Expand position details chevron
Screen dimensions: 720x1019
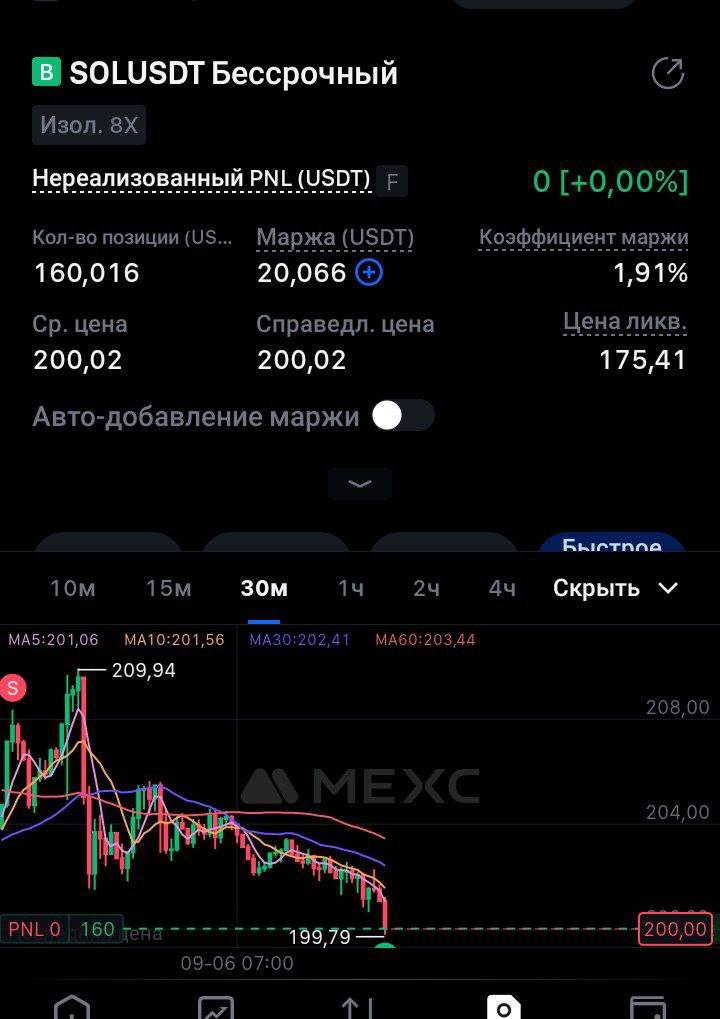coord(360,484)
